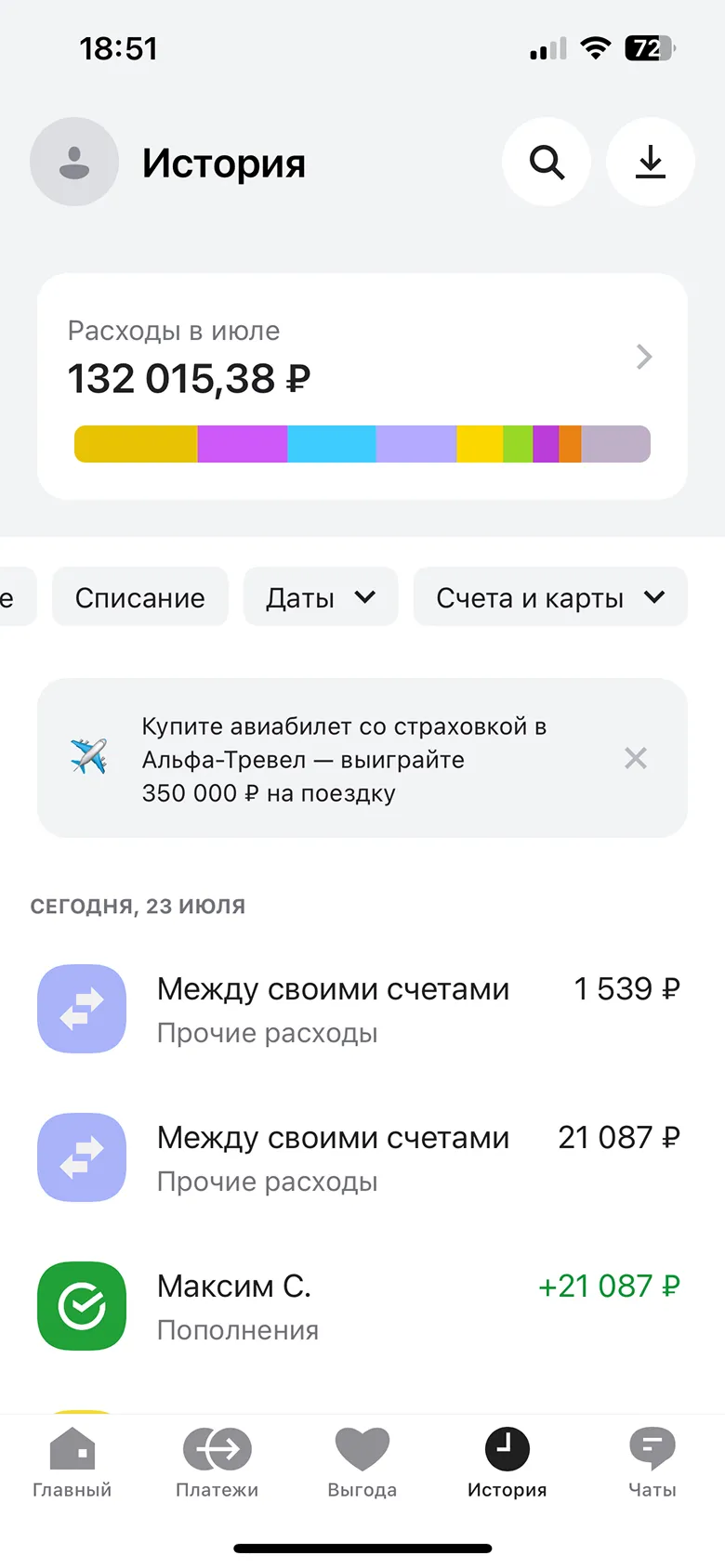The width and height of the screenshot is (725, 1568).
Task: Go to the Выгода tab
Action: click(x=362, y=1463)
